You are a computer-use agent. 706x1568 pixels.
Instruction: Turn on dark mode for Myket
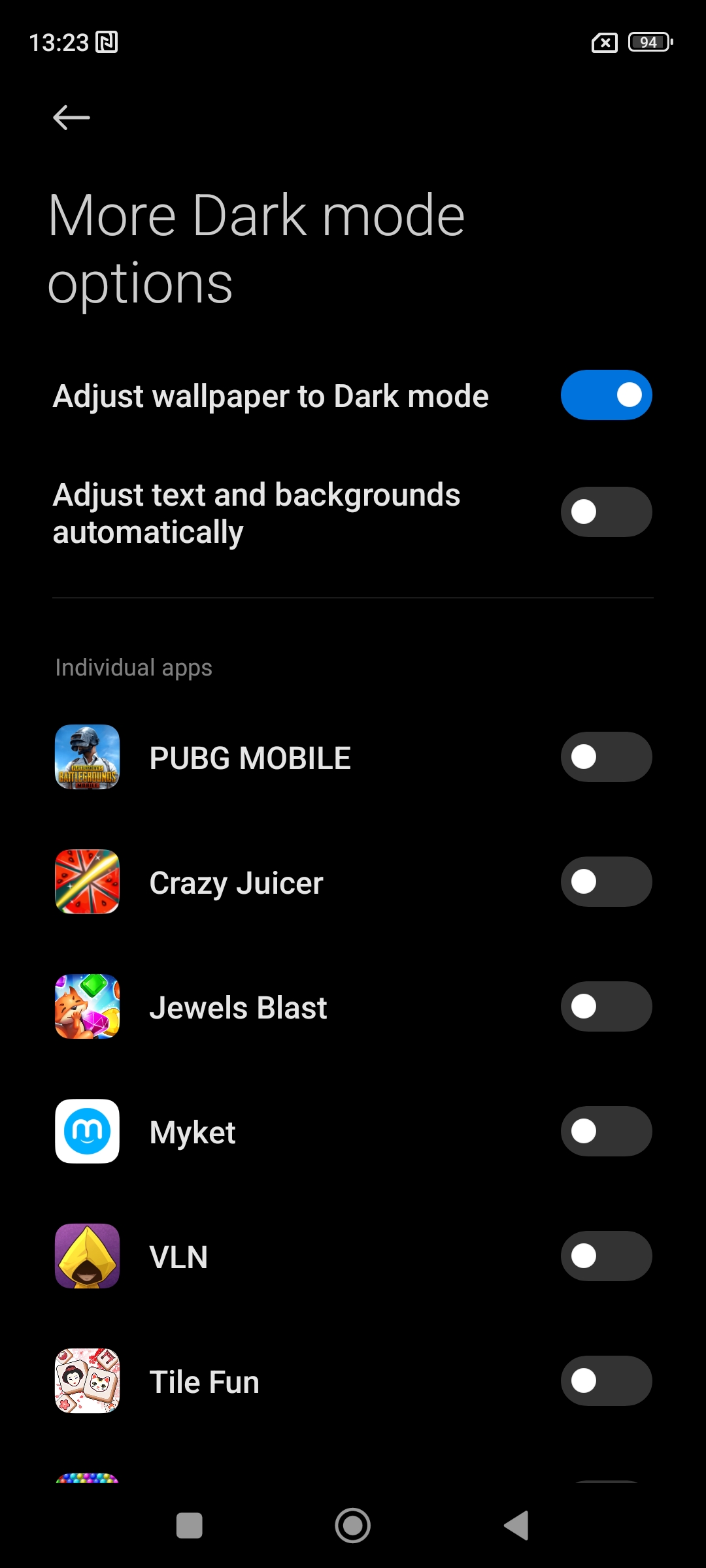606,1132
